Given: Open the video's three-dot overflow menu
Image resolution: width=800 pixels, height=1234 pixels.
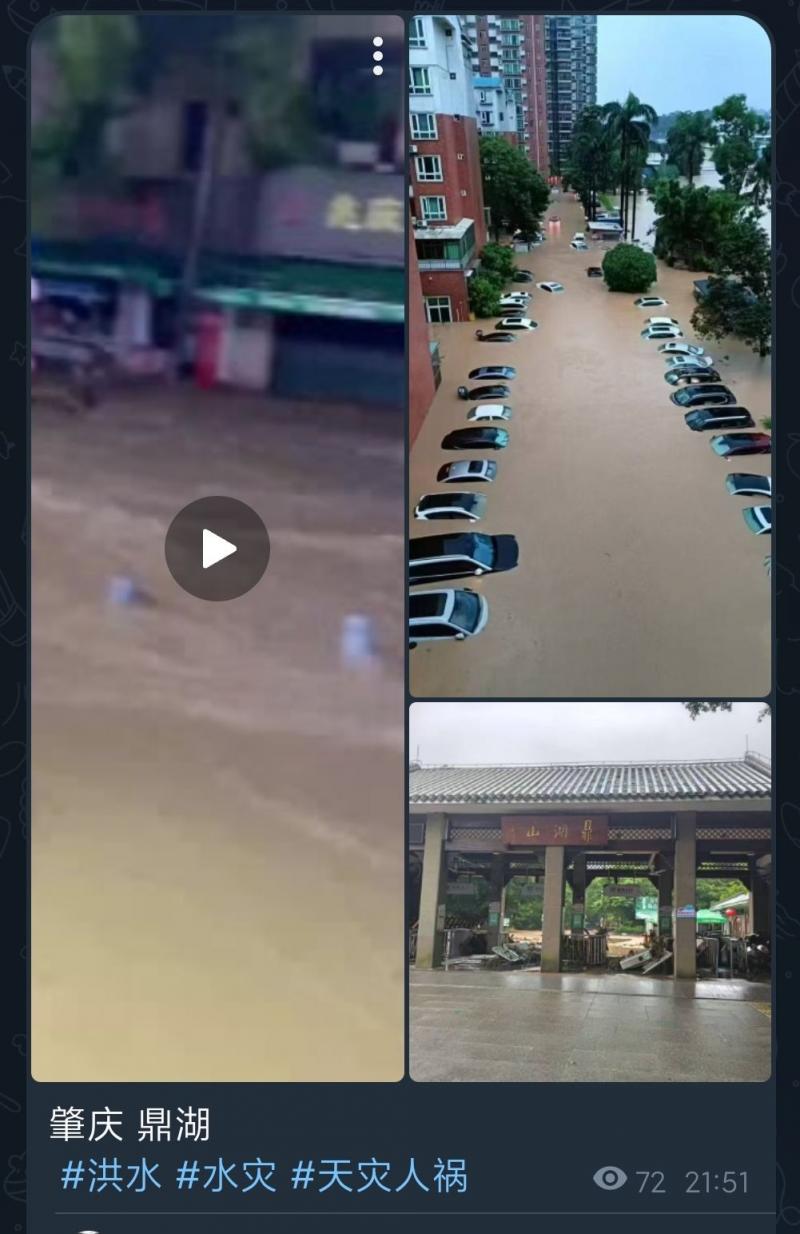Looking at the screenshot, I should click(377, 57).
